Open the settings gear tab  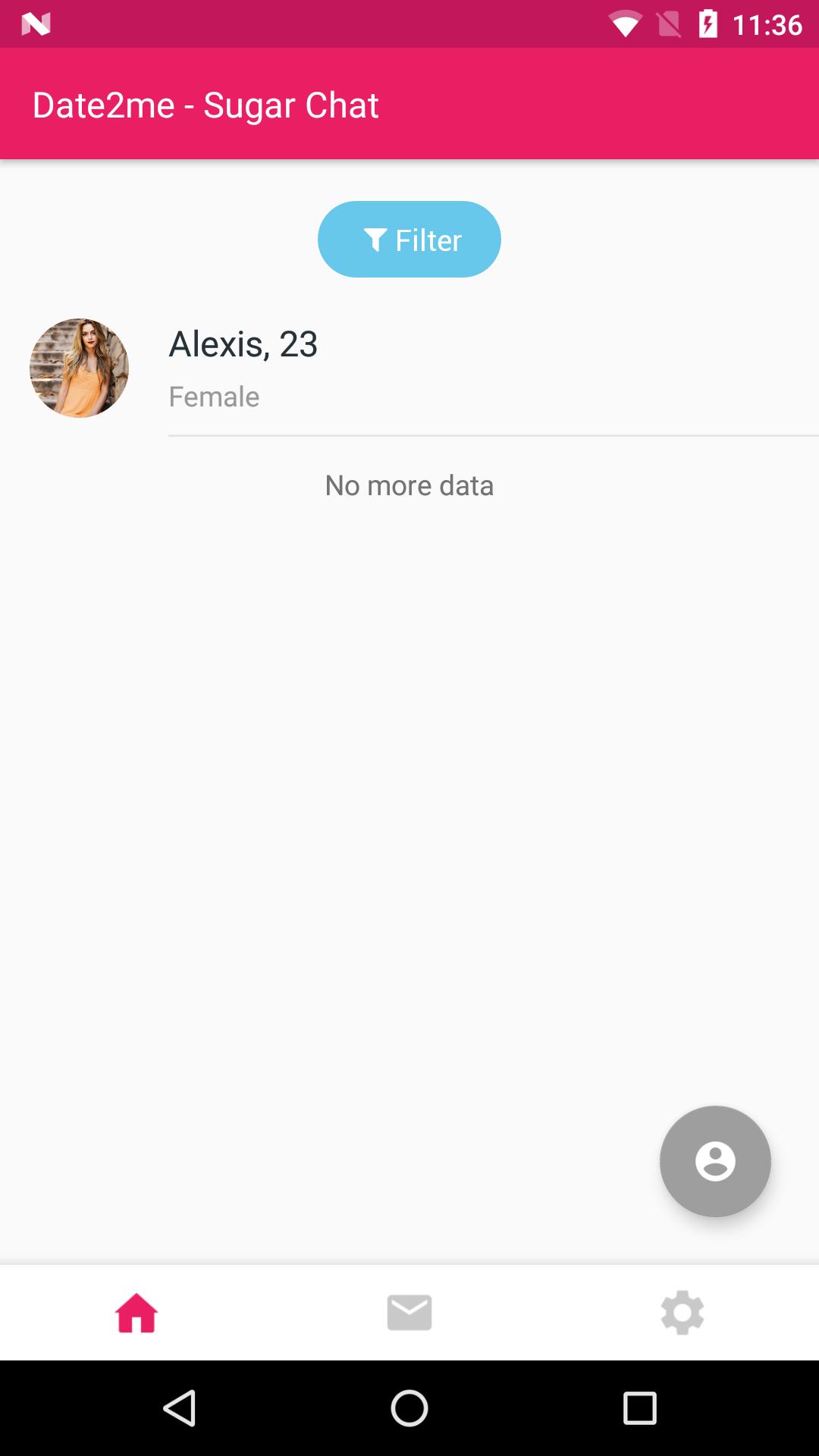(682, 1313)
